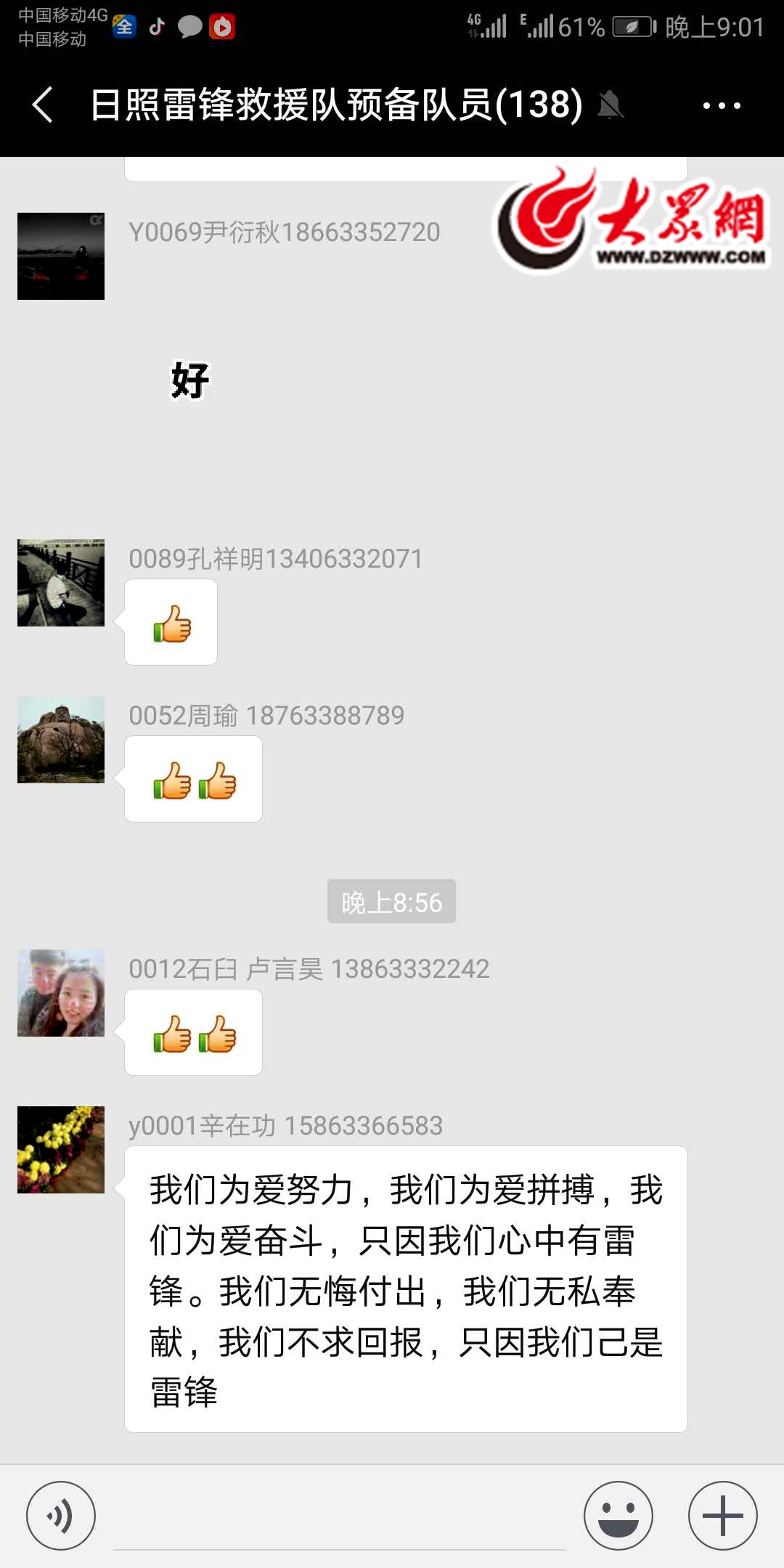View 周瑜's profile avatar

pyautogui.click(x=61, y=740)
